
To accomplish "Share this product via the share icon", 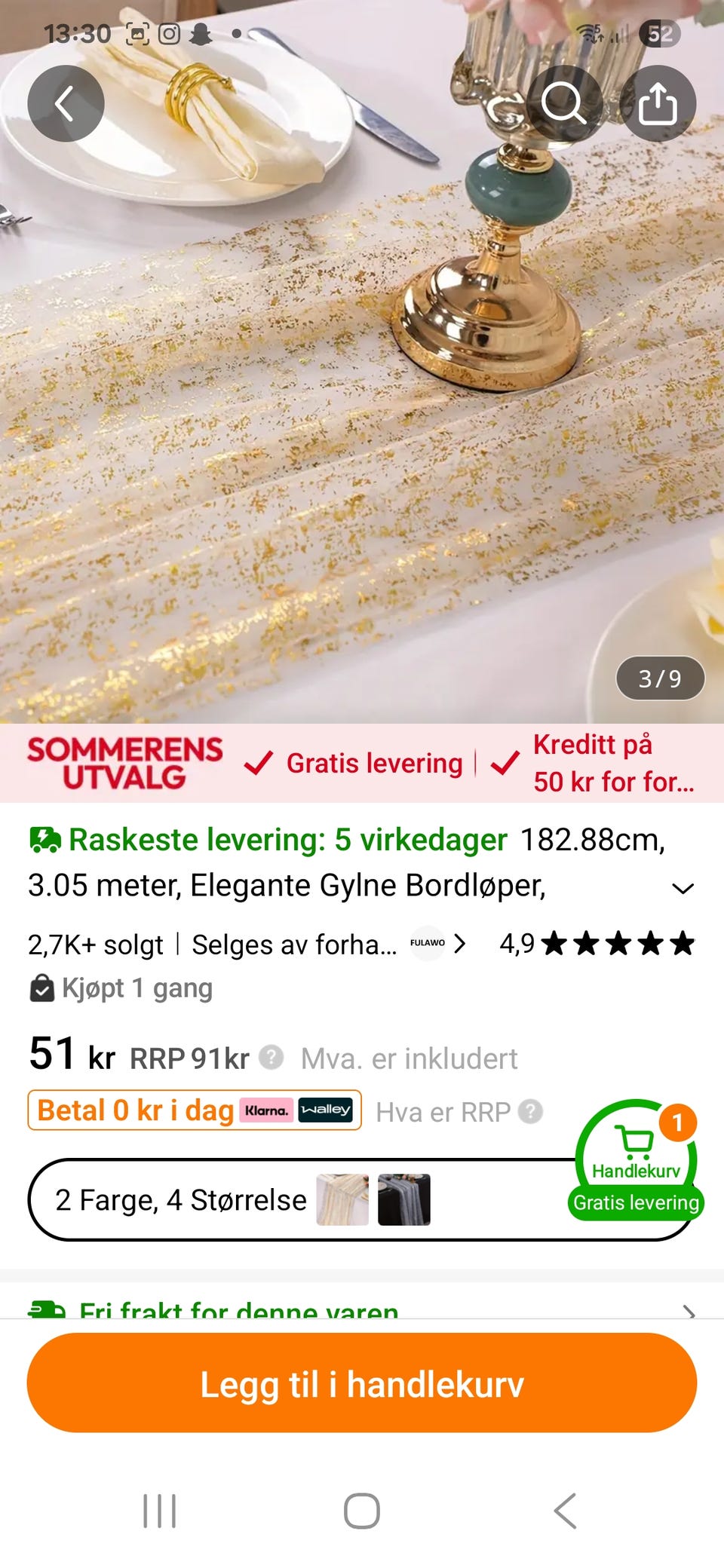I will 660,104.
